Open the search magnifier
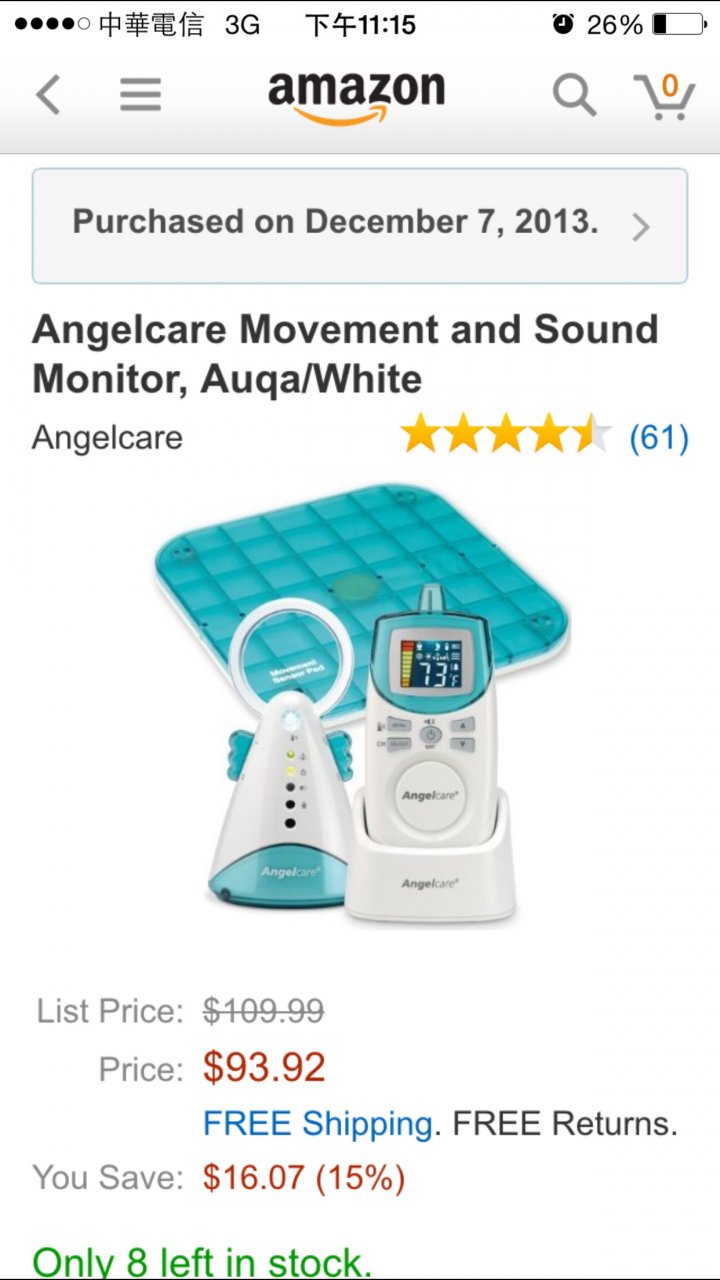 574,95
